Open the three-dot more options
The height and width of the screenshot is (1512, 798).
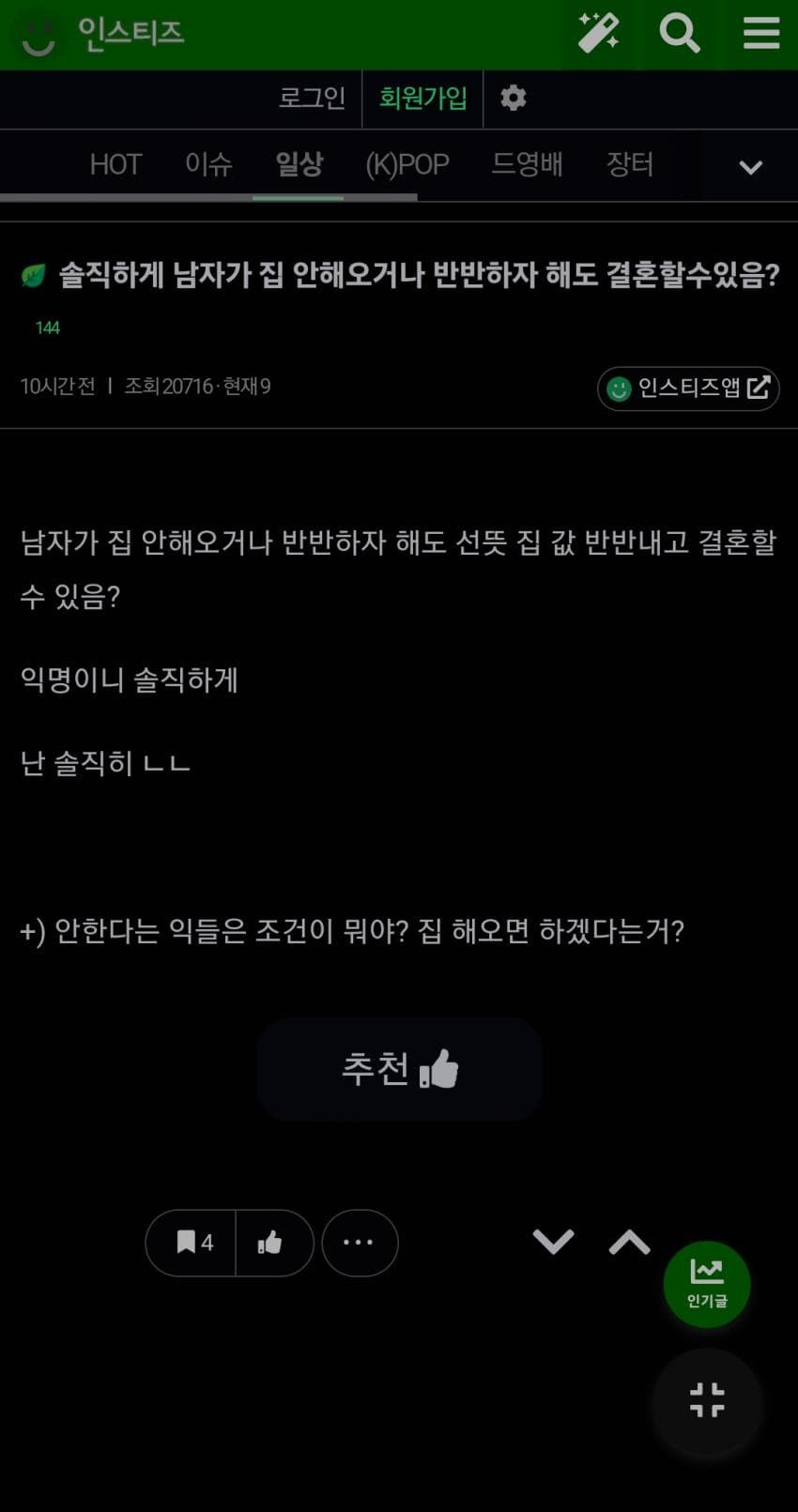(360, 1243)
